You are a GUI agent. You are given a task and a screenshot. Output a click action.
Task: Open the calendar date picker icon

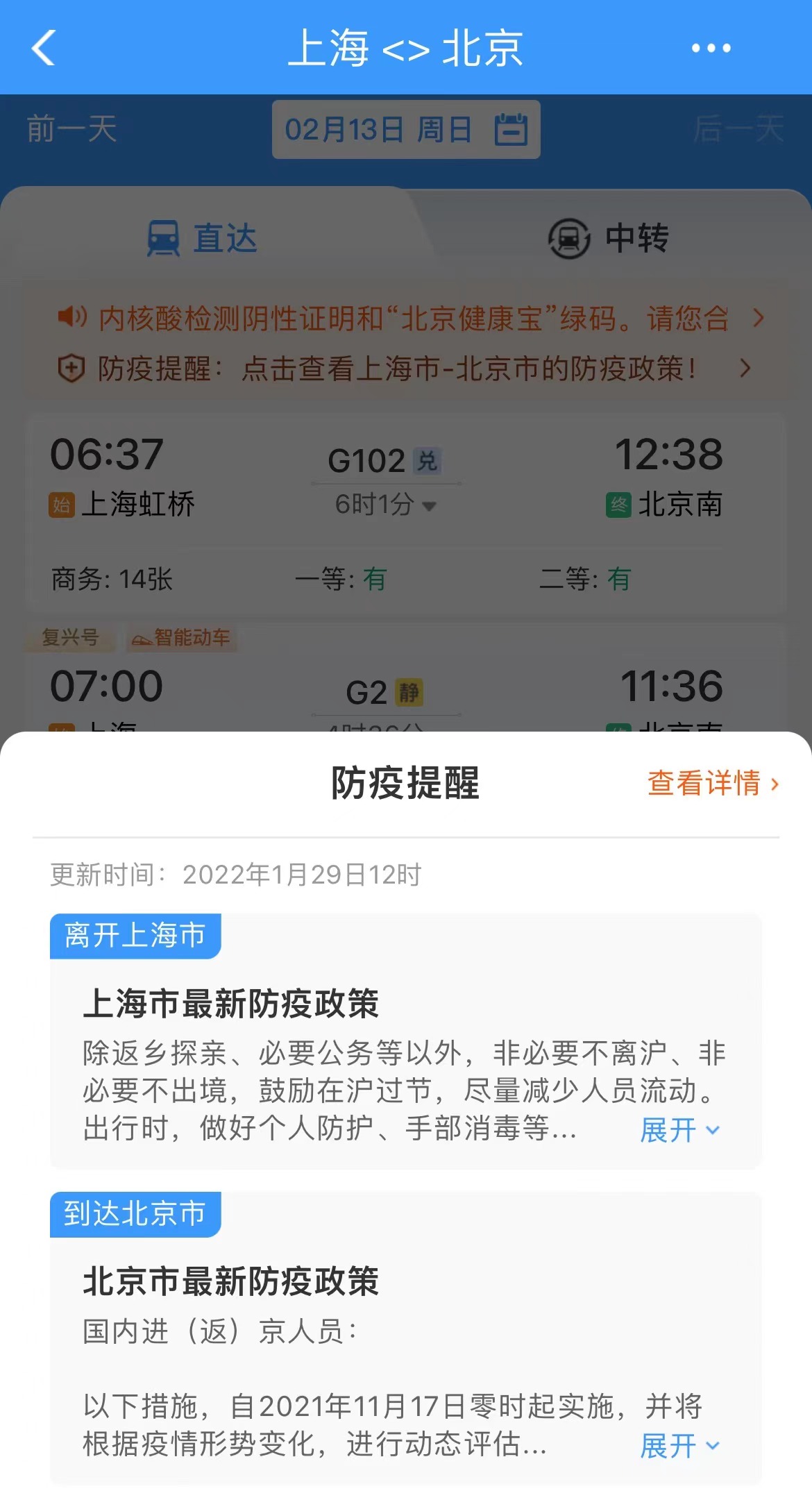point(511,130)
